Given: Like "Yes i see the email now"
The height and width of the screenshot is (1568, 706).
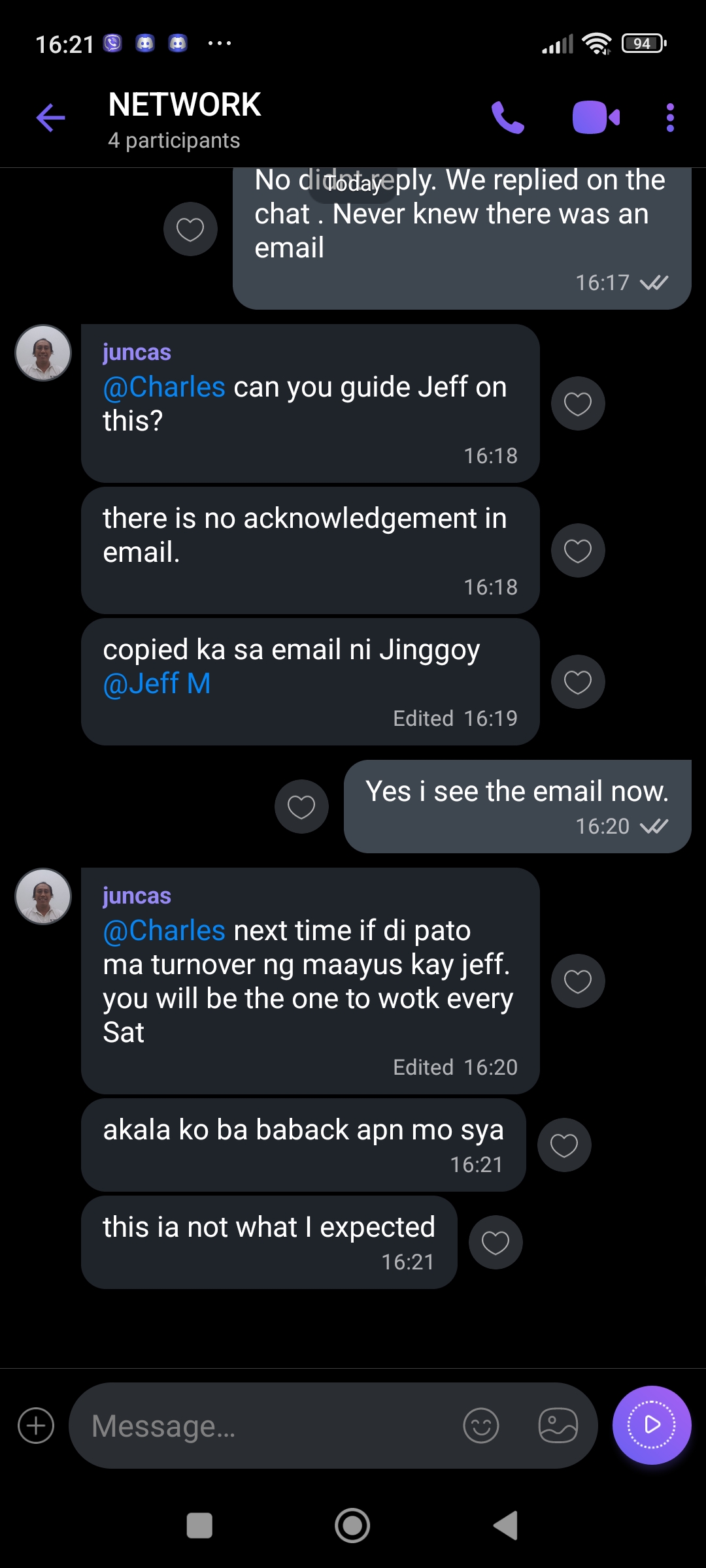Looking at the screenshot, I should click(x=301, y=807).
